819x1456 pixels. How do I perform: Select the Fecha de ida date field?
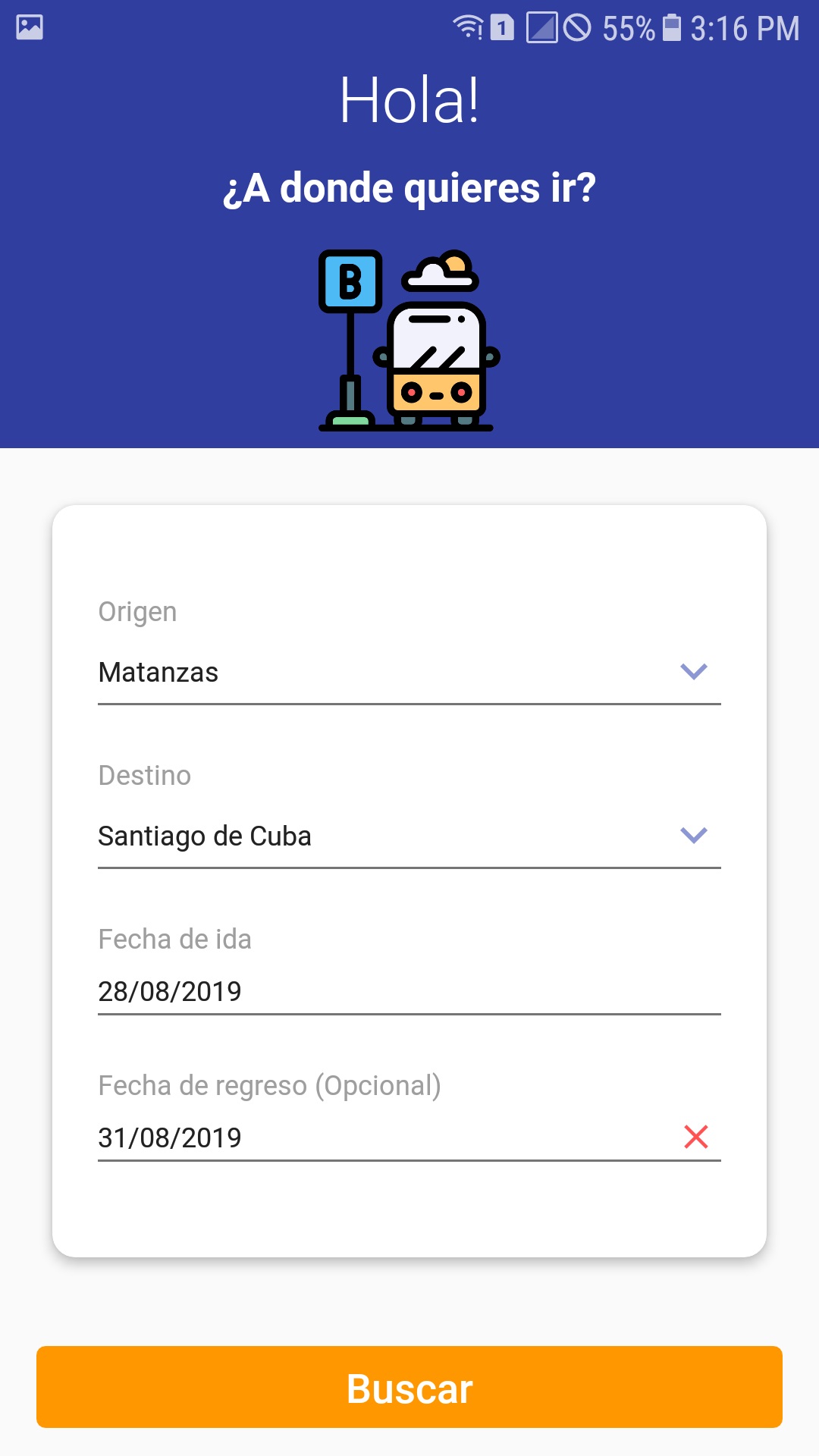[x=408, y=991]
